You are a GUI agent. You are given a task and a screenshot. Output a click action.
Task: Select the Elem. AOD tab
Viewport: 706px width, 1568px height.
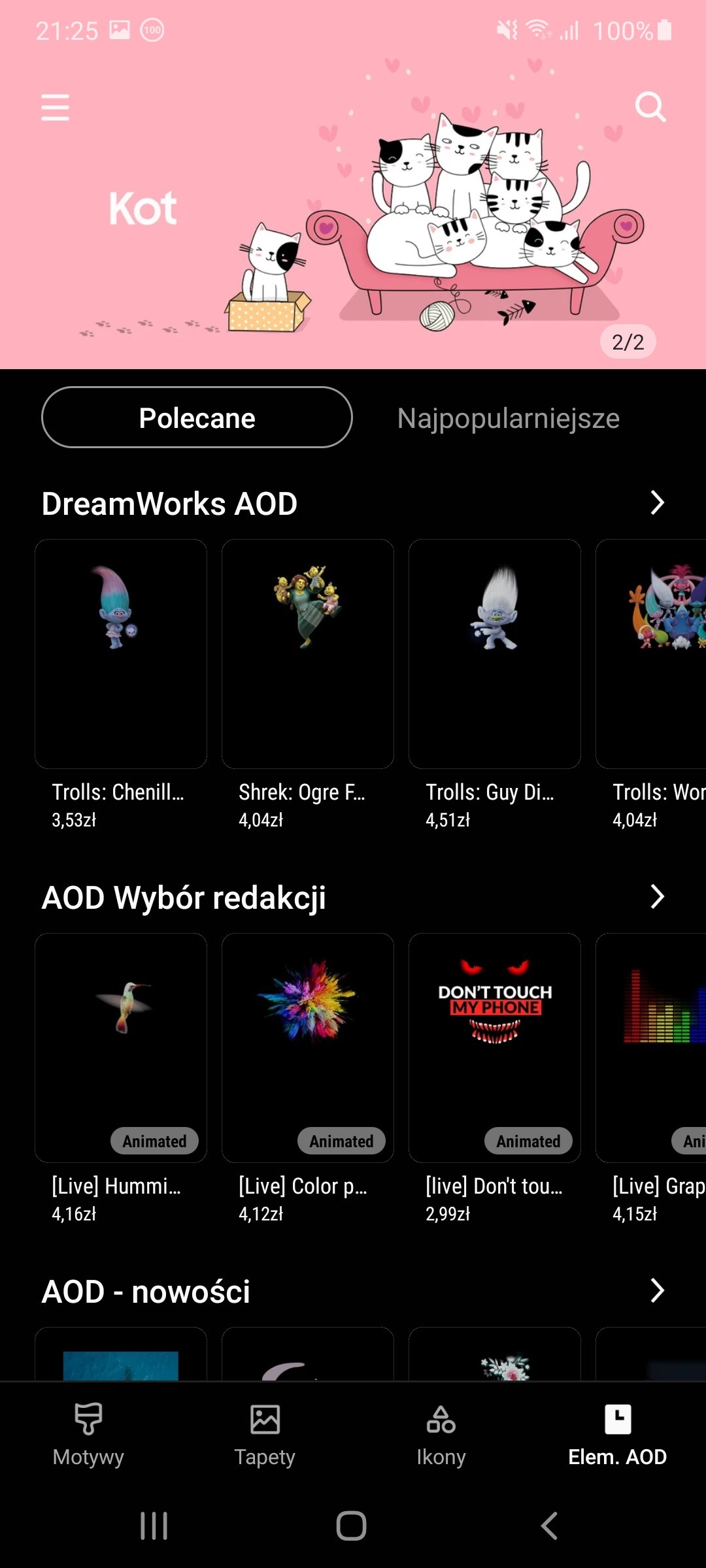pyautogui.click(x=618, y=1435)
